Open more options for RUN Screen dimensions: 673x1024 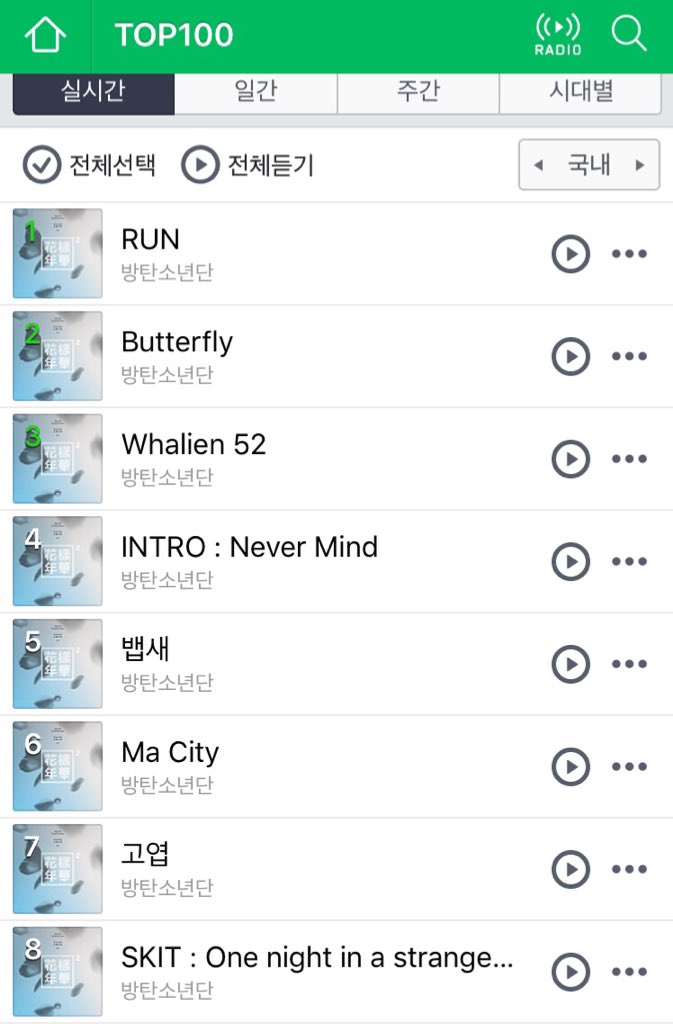pos(629,254)
